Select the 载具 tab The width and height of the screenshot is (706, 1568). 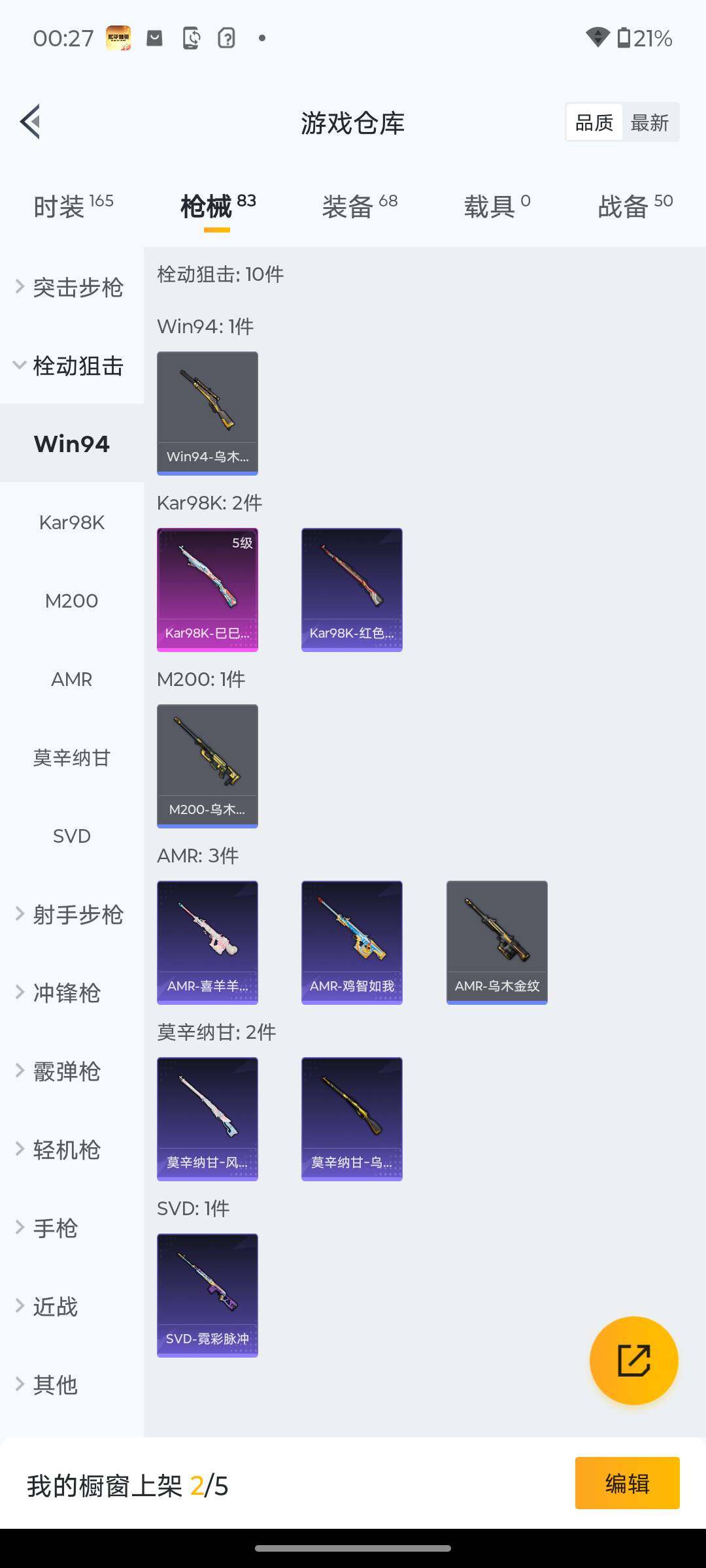point(497,206)
